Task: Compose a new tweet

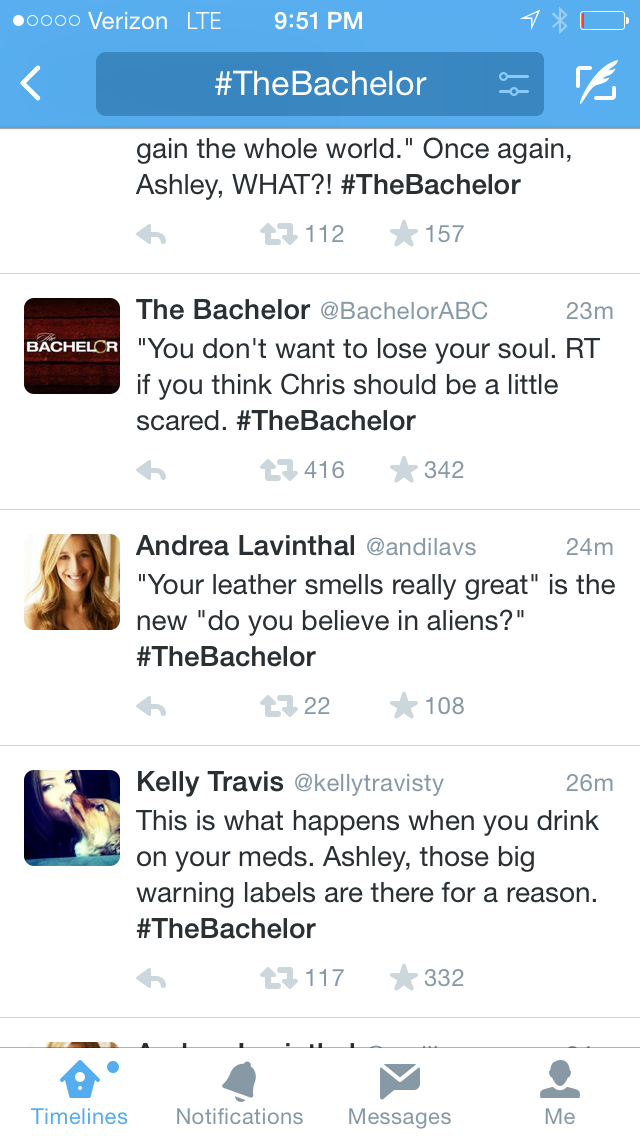Action: point(596,84)
